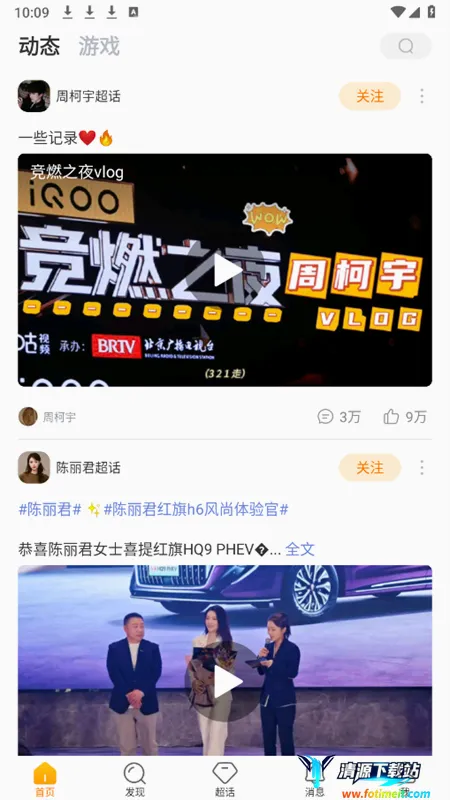Open the 超话 bottom tab
The image size is (450, 800).
pos(224,779)
